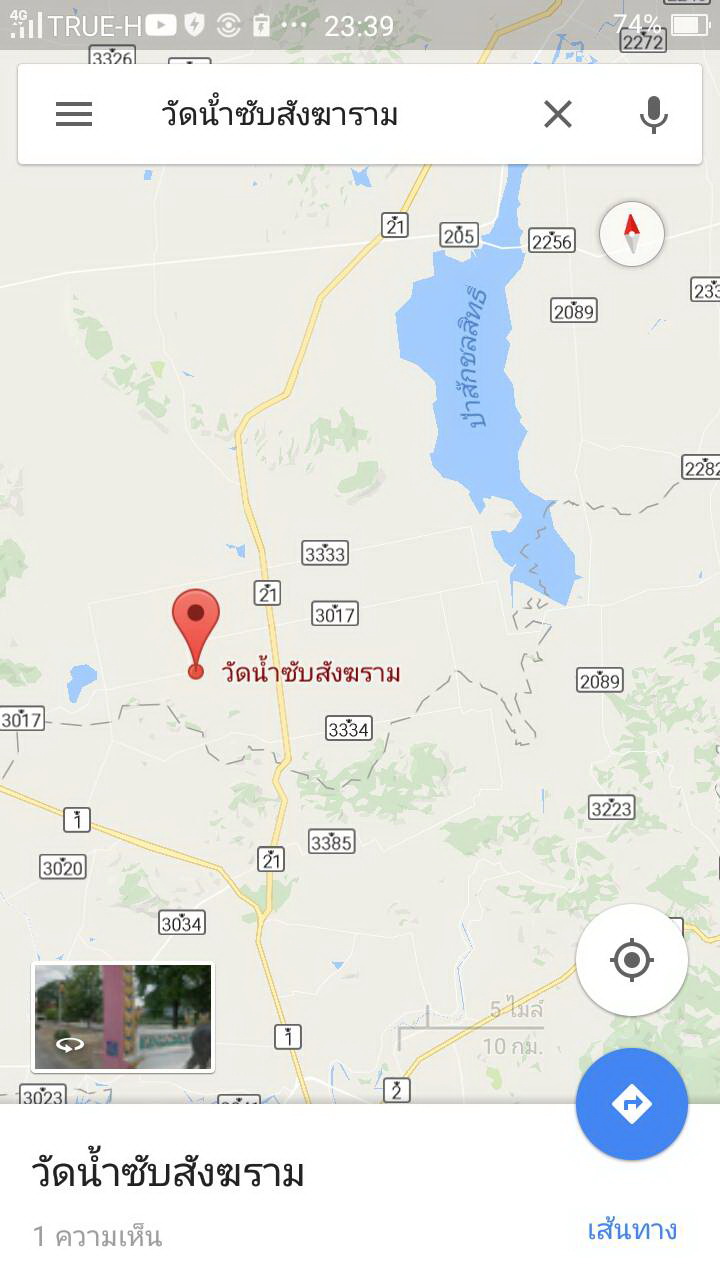Open the hamburger drawer menu

[x=74, y=114]
